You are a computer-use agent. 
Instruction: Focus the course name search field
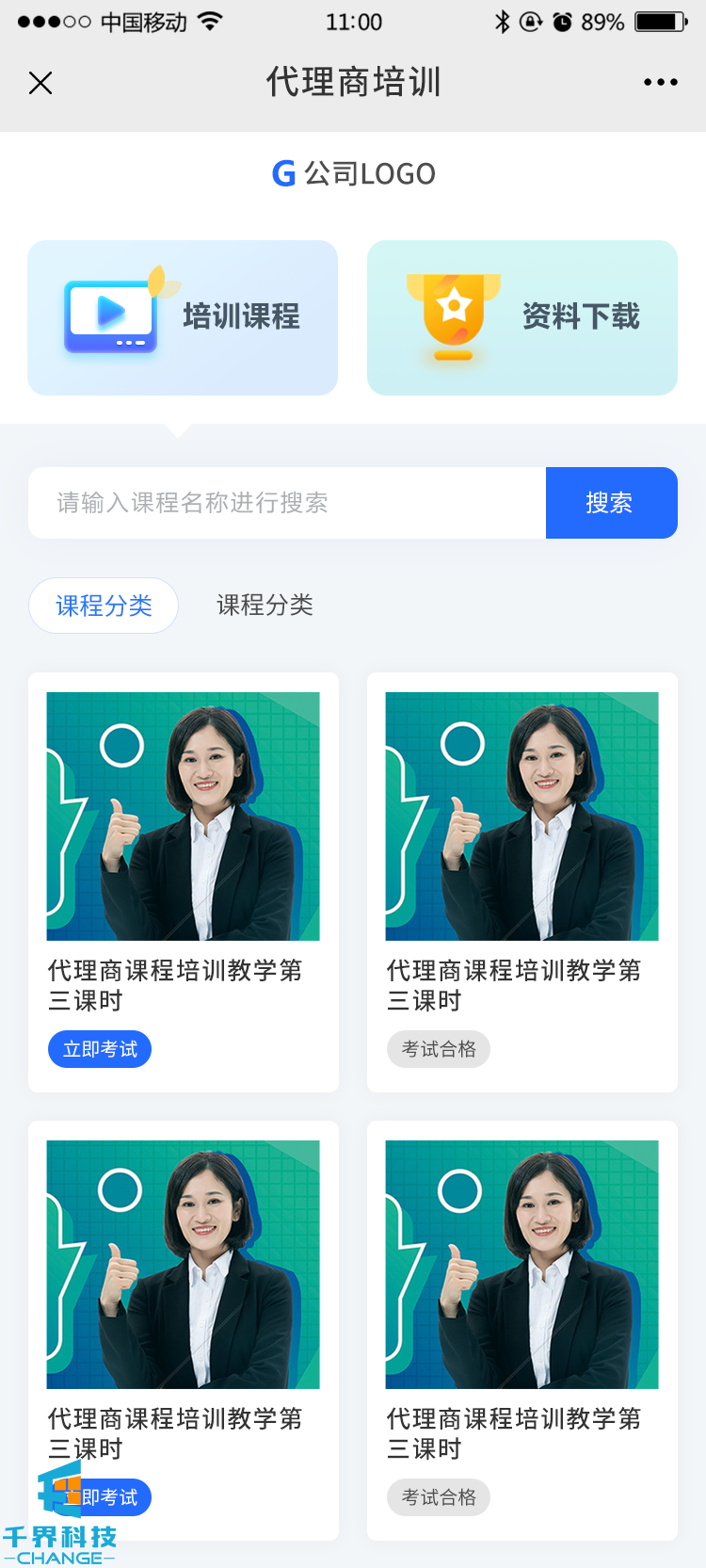287,503
